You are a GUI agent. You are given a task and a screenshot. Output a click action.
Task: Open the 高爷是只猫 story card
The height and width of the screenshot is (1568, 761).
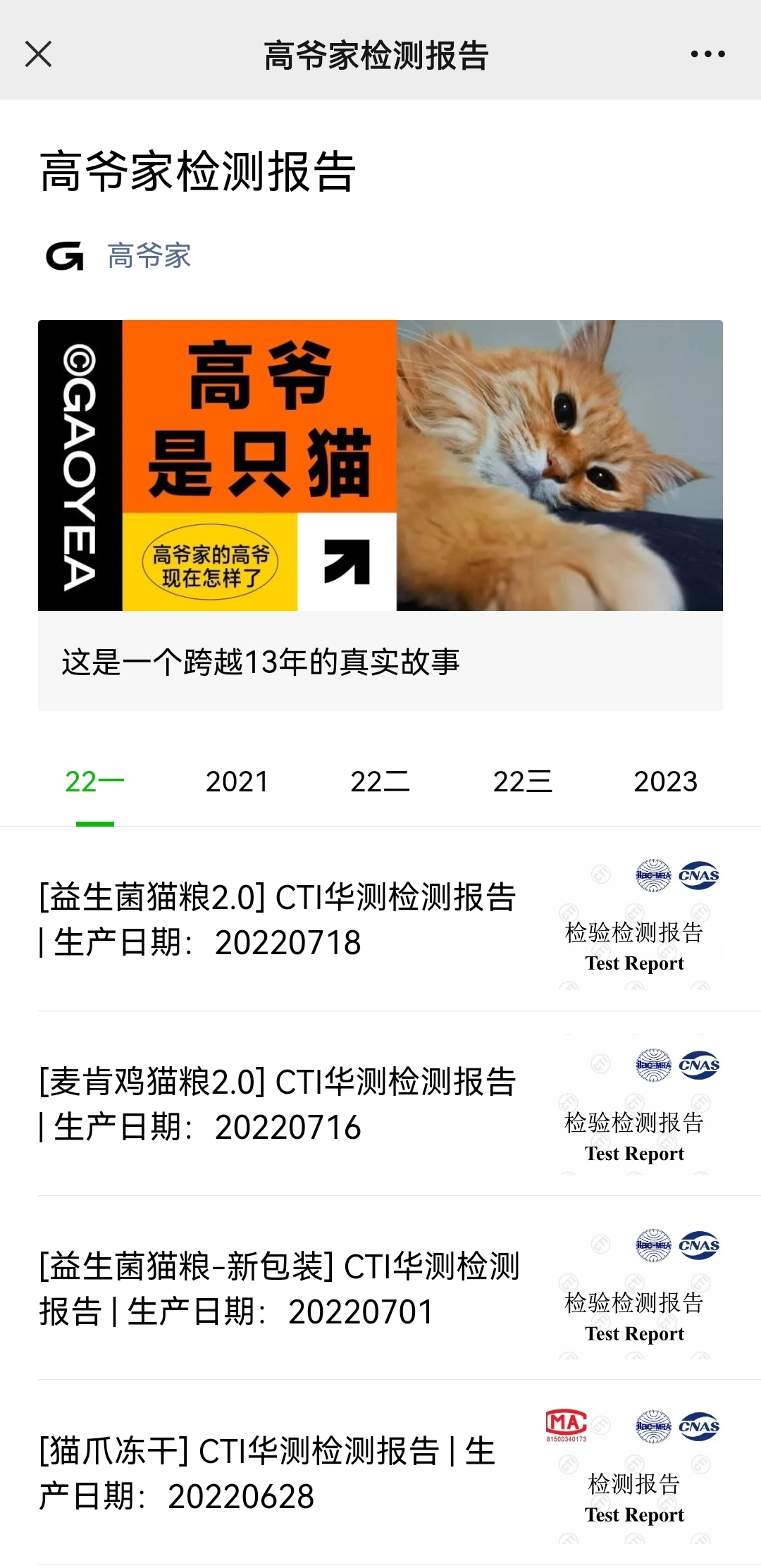point(380,514)
